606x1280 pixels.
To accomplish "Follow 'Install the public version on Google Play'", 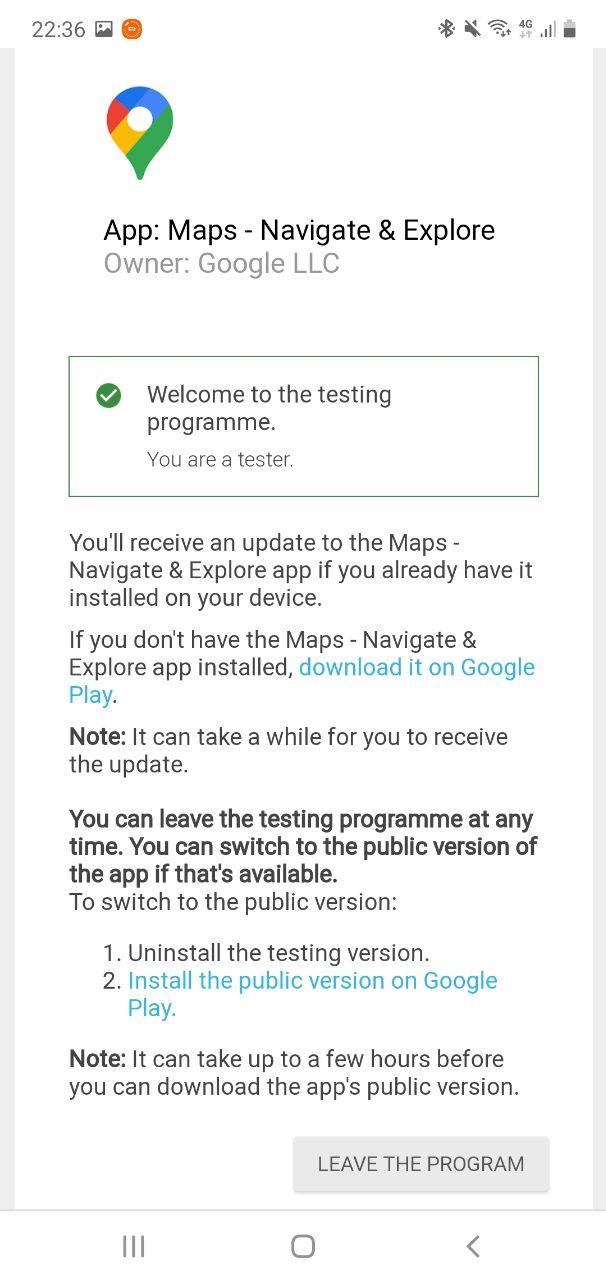I will 312,981.
